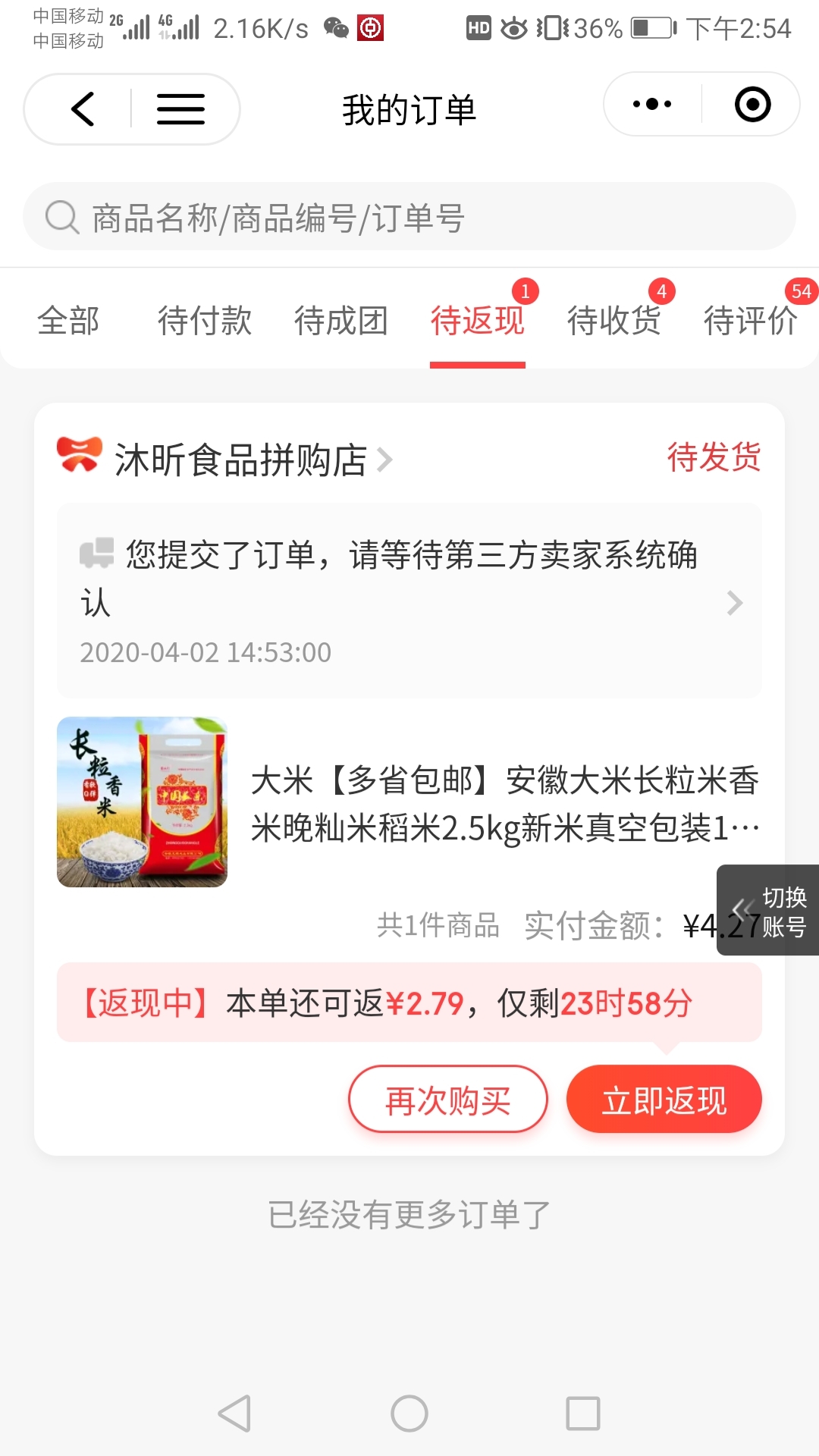
Task: Open the hamburger menu button
Action: point(180,109)
